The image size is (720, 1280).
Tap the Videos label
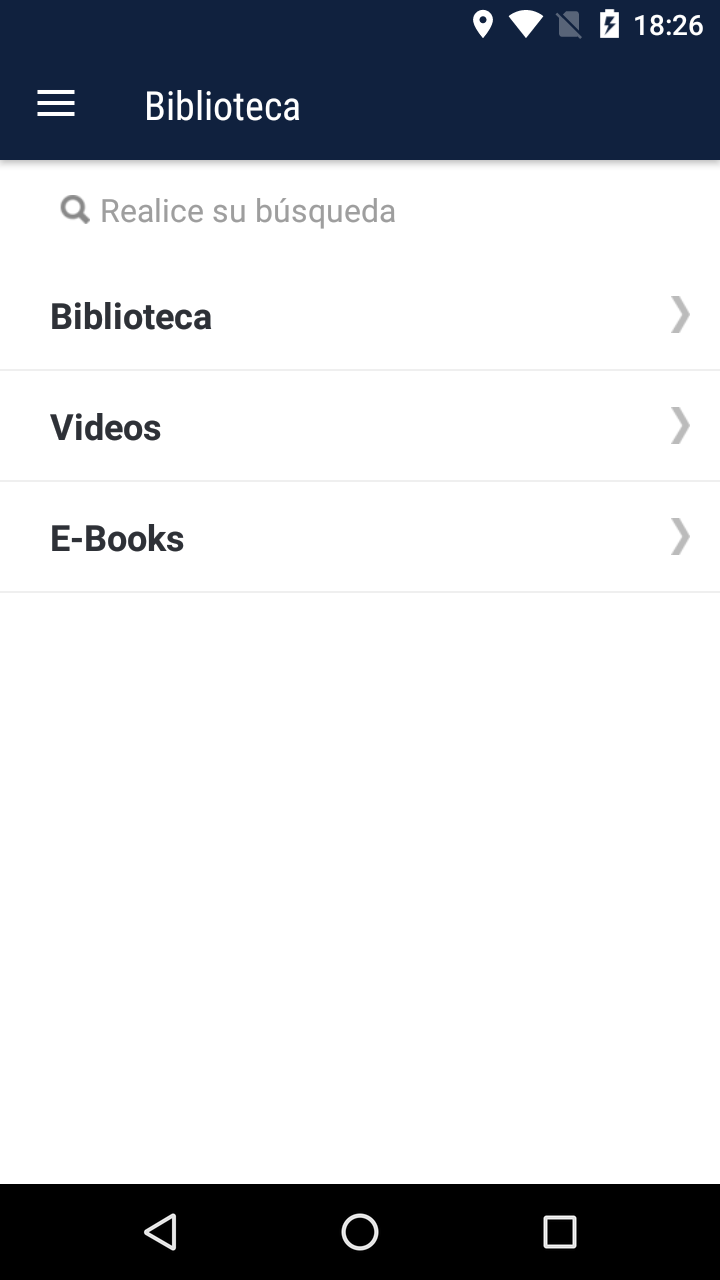[x=105, y=426]
